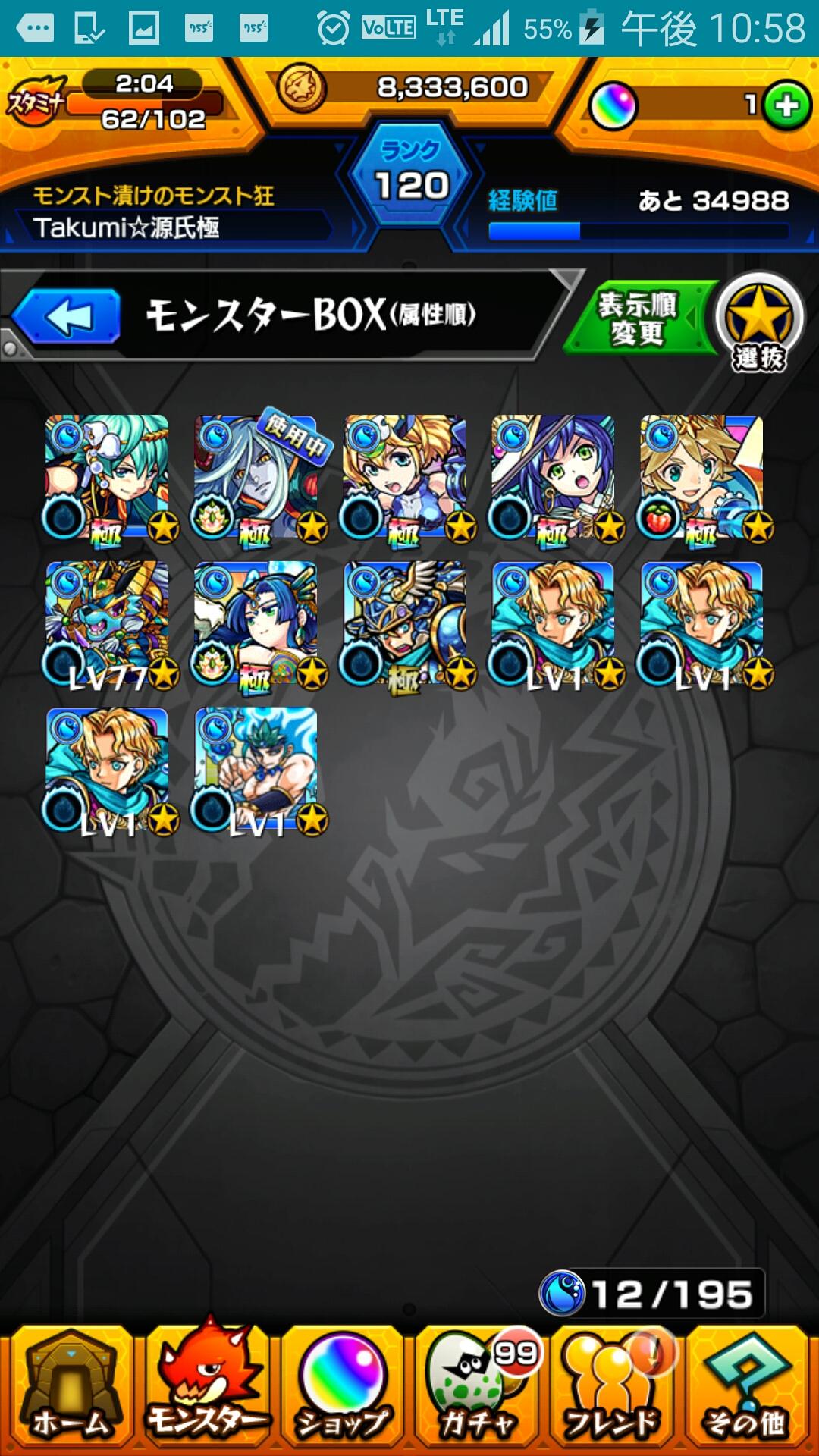Image resolution: width=819 pixels, height=1456 pixels.
Task: Select the monster marked 使用中
Action: 256,477
